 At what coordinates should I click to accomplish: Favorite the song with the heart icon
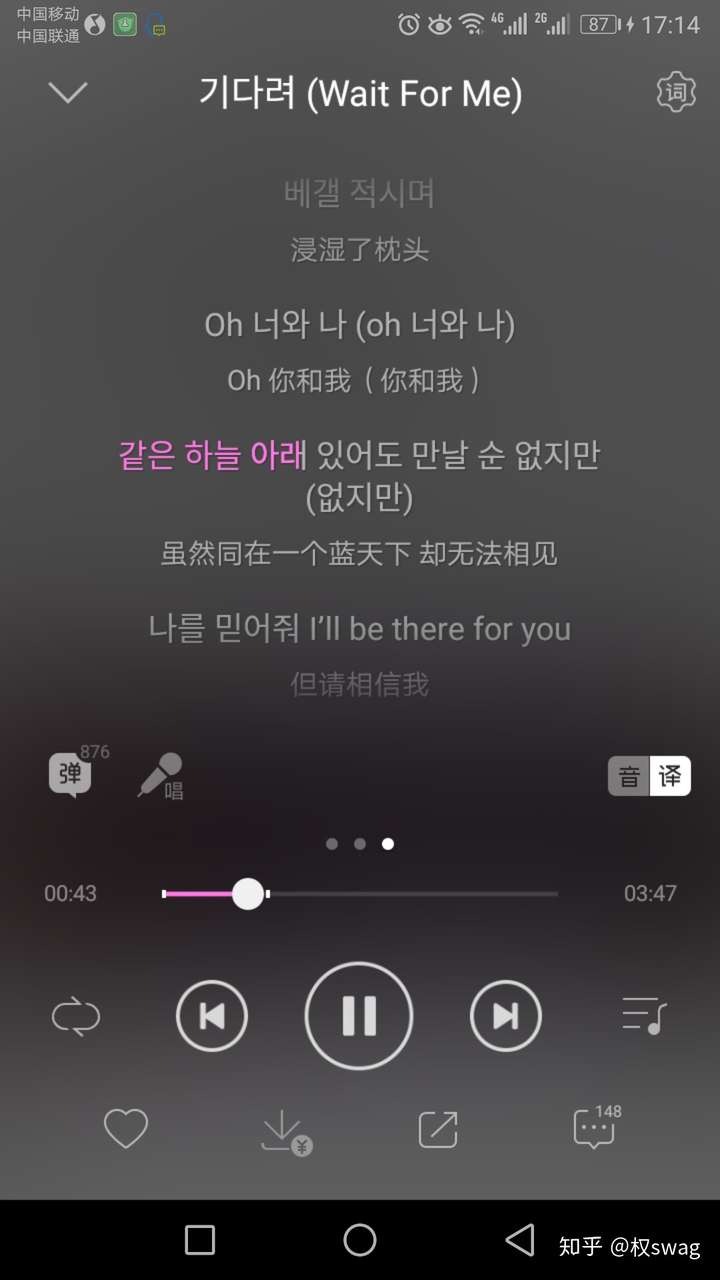124,1128
